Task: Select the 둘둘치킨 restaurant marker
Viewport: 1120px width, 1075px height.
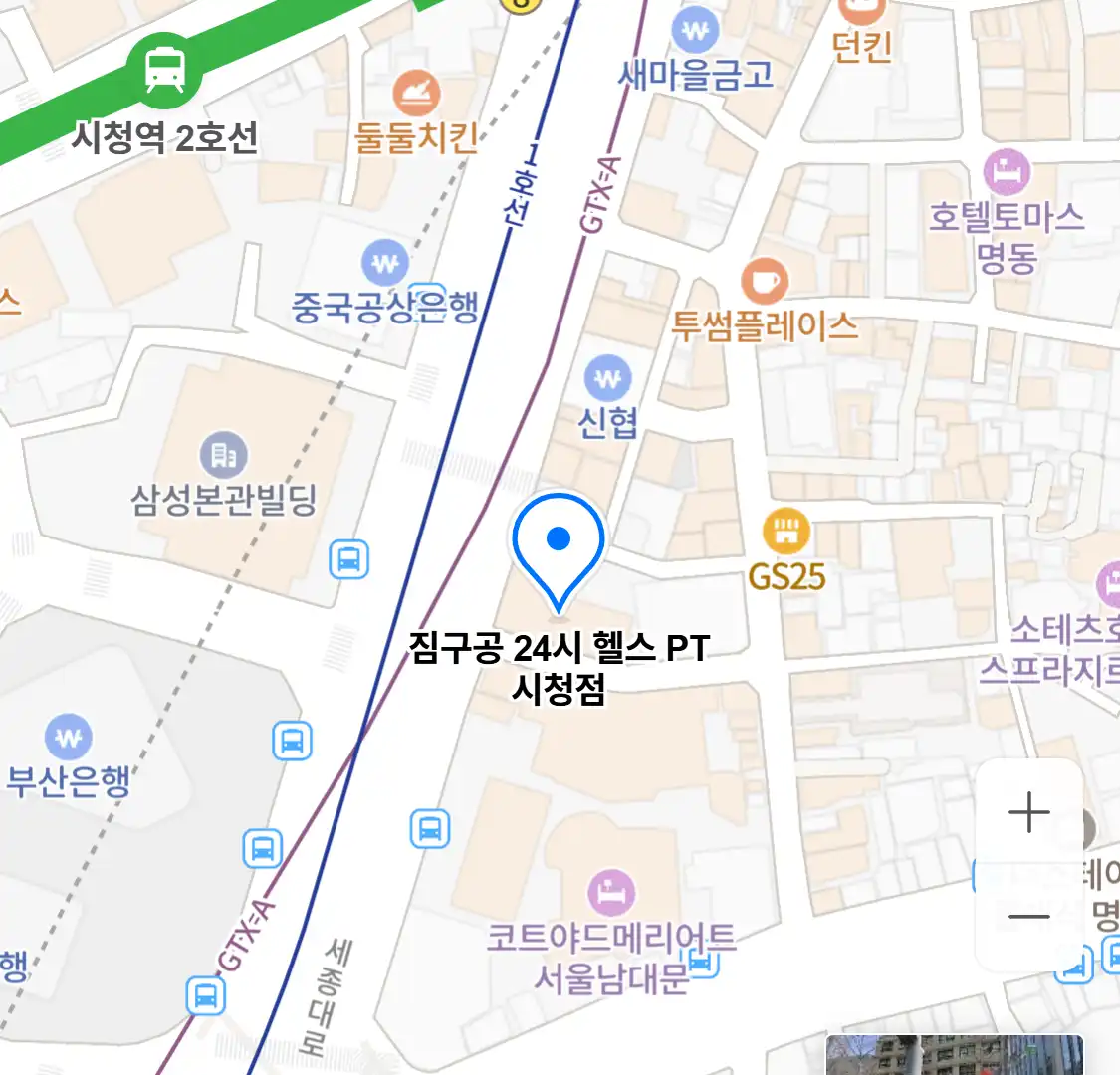Action: (416, 95)
